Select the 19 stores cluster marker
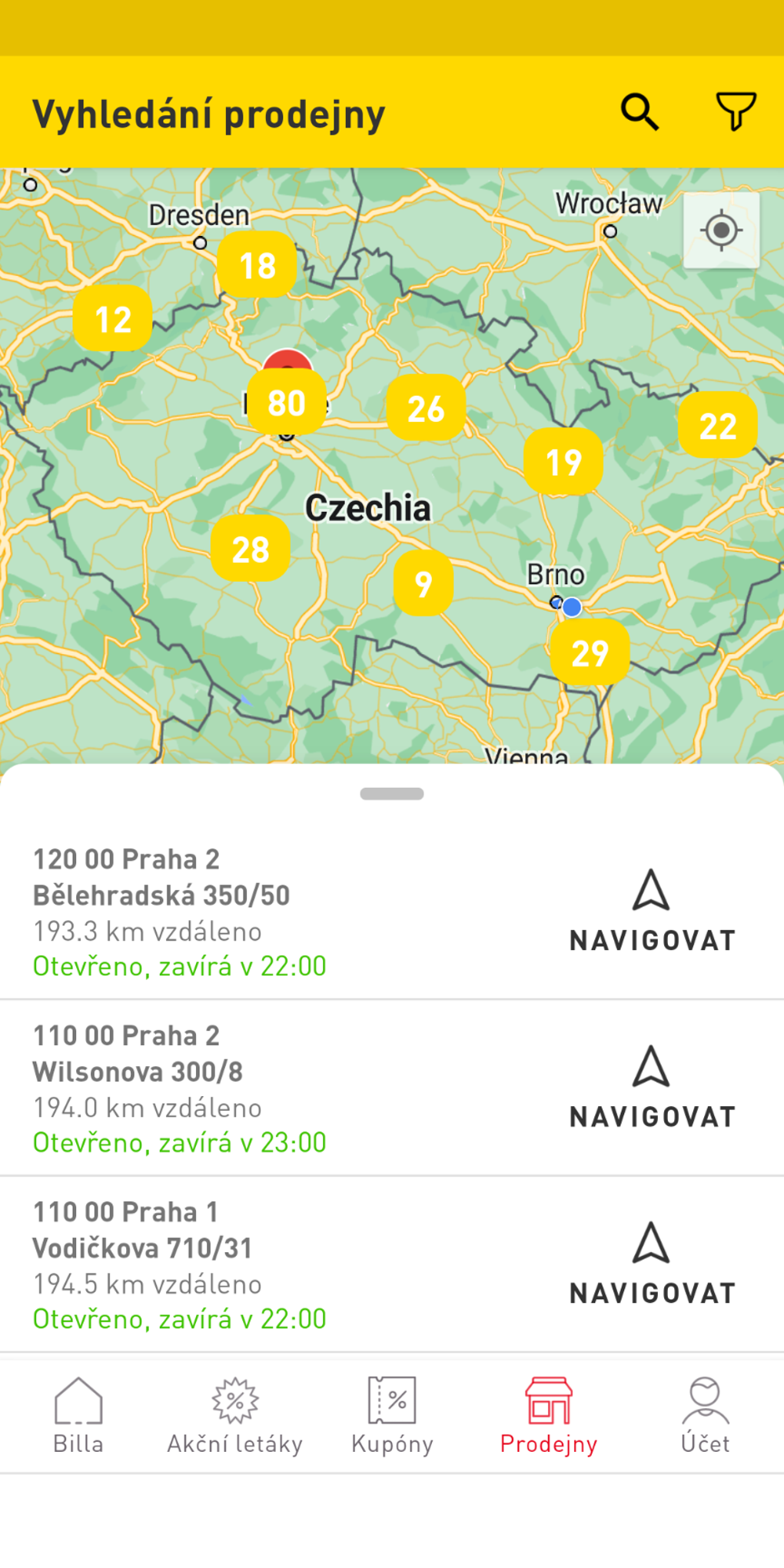Viewport: 784px width, 1568px height. [x=563, y=462]
